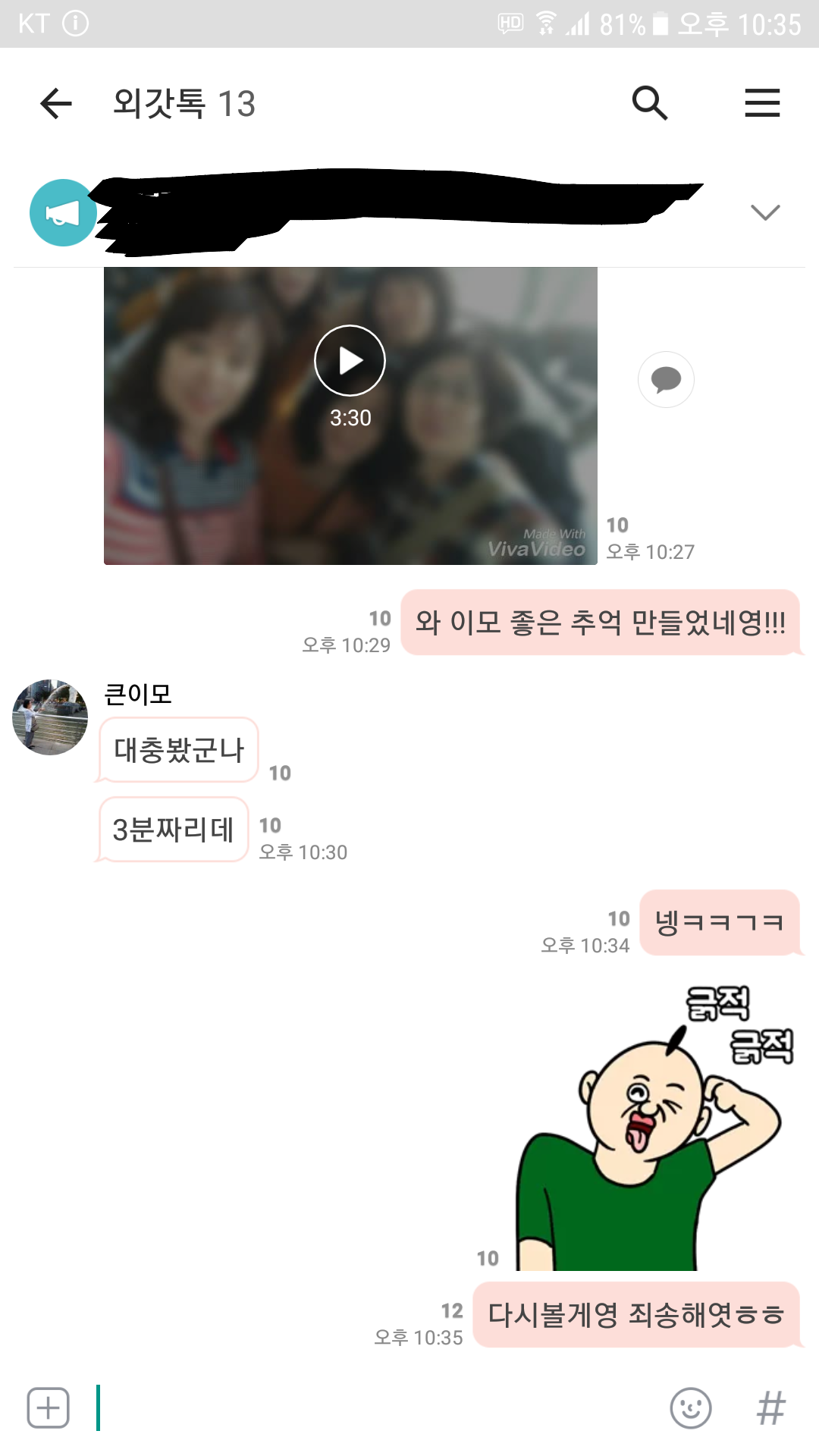Open the chat room hamburger menu
This screenshot has height=1456, width=819.
pyautogui.click(x=762, y=103)
